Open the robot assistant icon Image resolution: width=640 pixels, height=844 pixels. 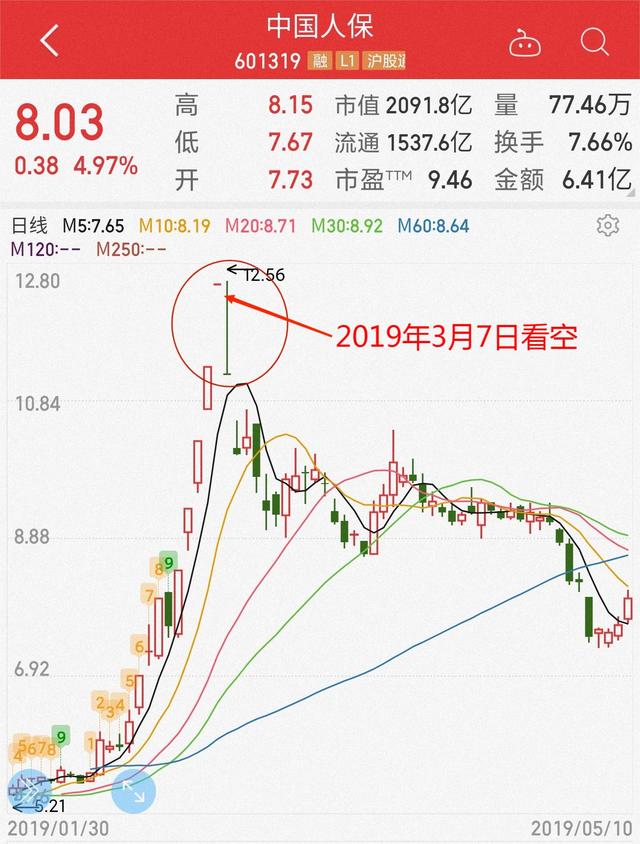click(x=523, y=42)
